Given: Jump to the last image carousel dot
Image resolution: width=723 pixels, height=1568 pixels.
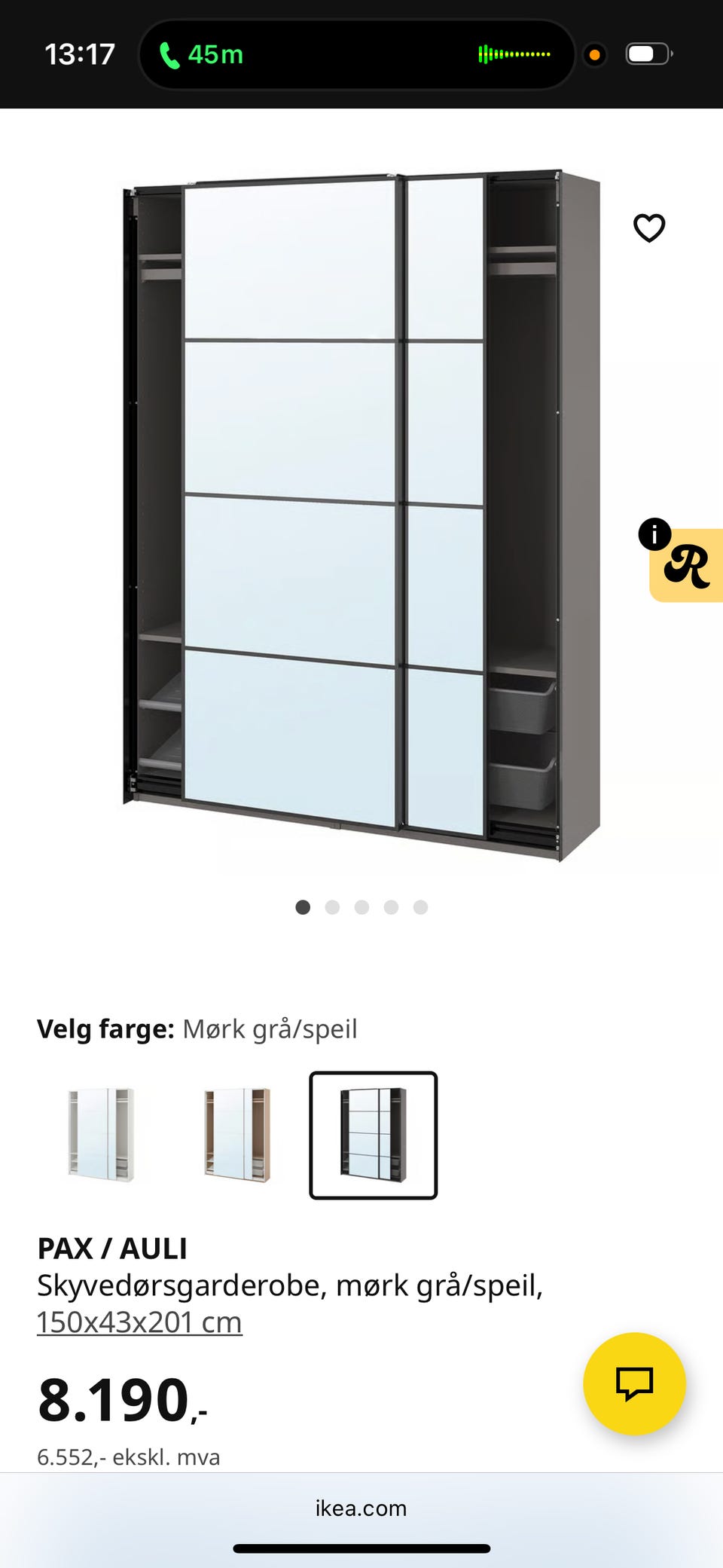Looking at the screenshot, I should click(420, 906).
